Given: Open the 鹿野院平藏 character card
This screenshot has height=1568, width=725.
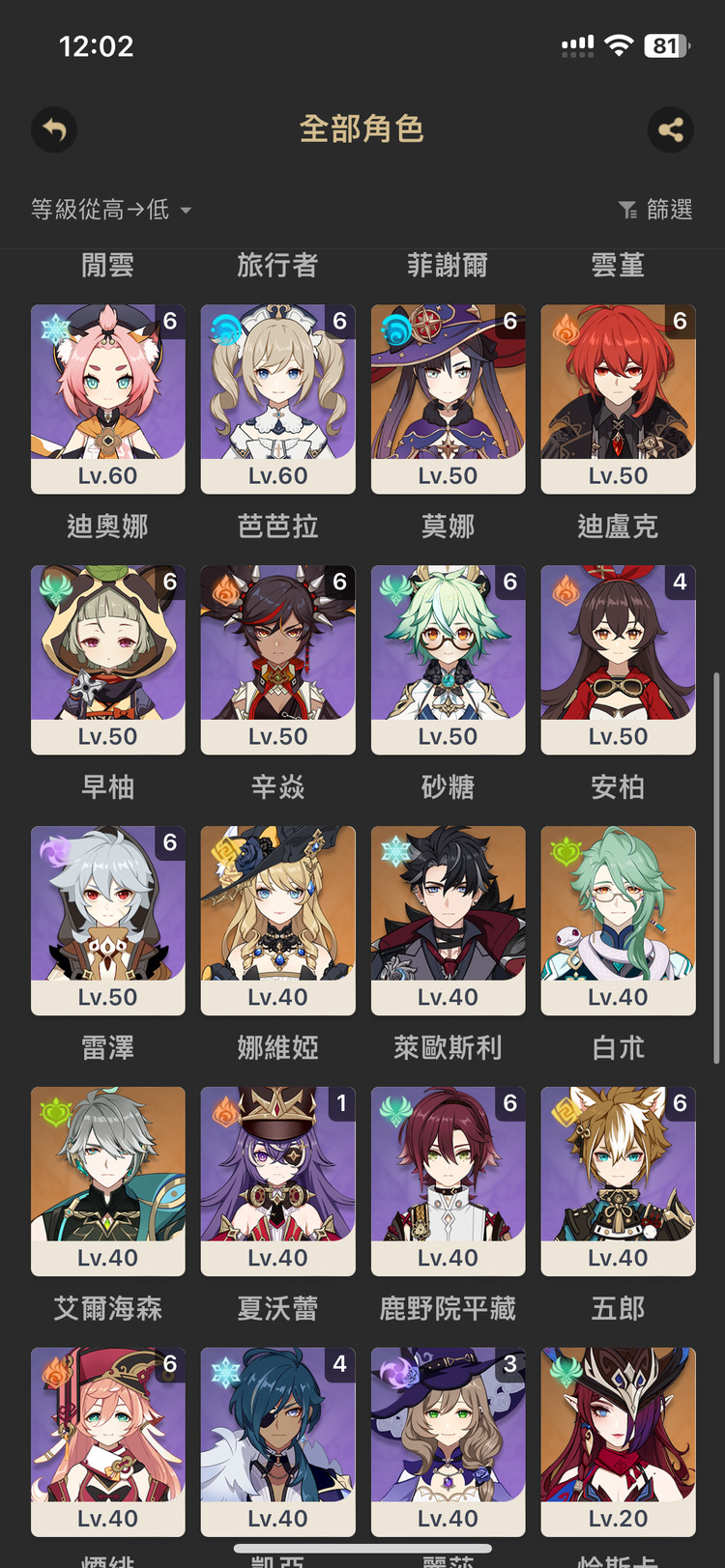Looking at the screenshot, I should pos(448,1182).
